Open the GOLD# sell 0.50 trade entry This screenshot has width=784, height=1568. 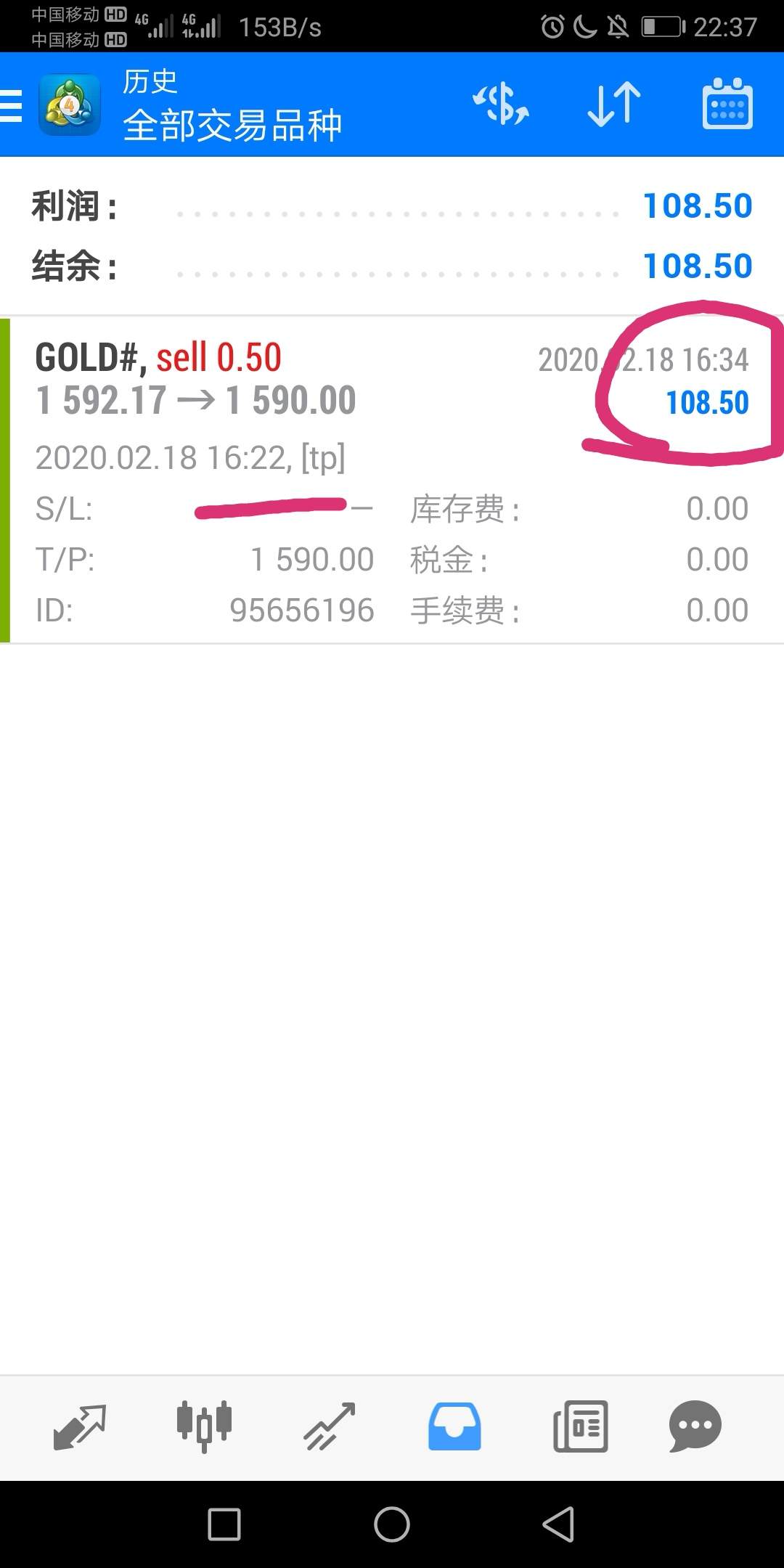[x=392, y=481]
